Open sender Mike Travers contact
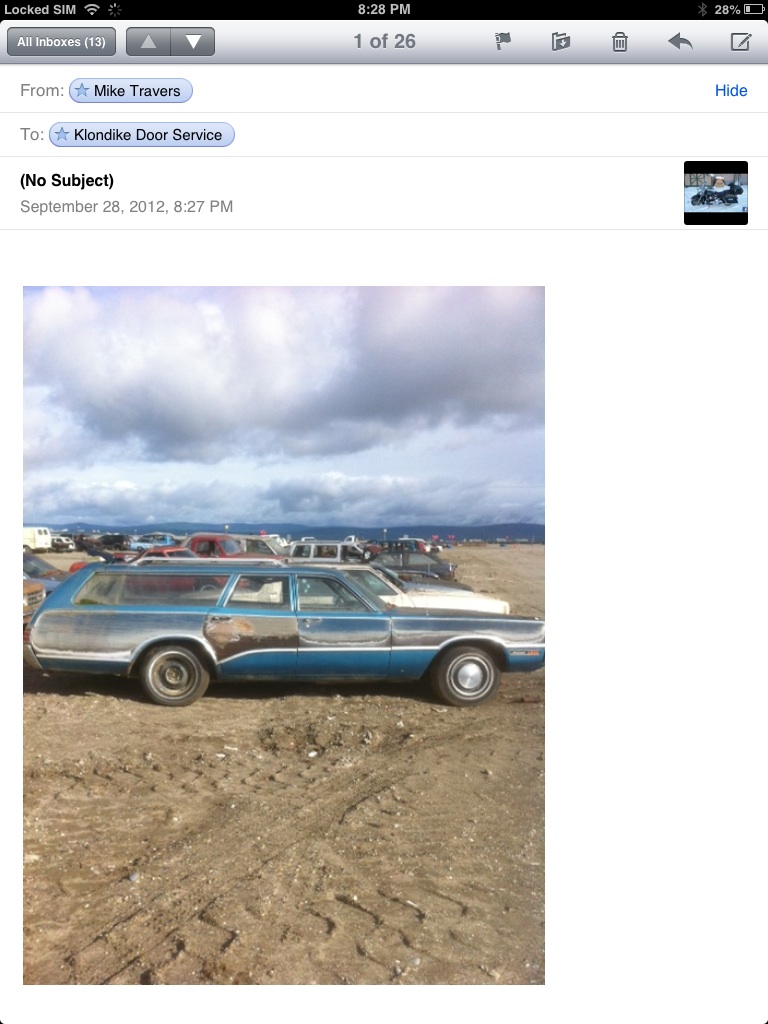This screenshot has width=768, height=1024. click(x=131, y=91)
